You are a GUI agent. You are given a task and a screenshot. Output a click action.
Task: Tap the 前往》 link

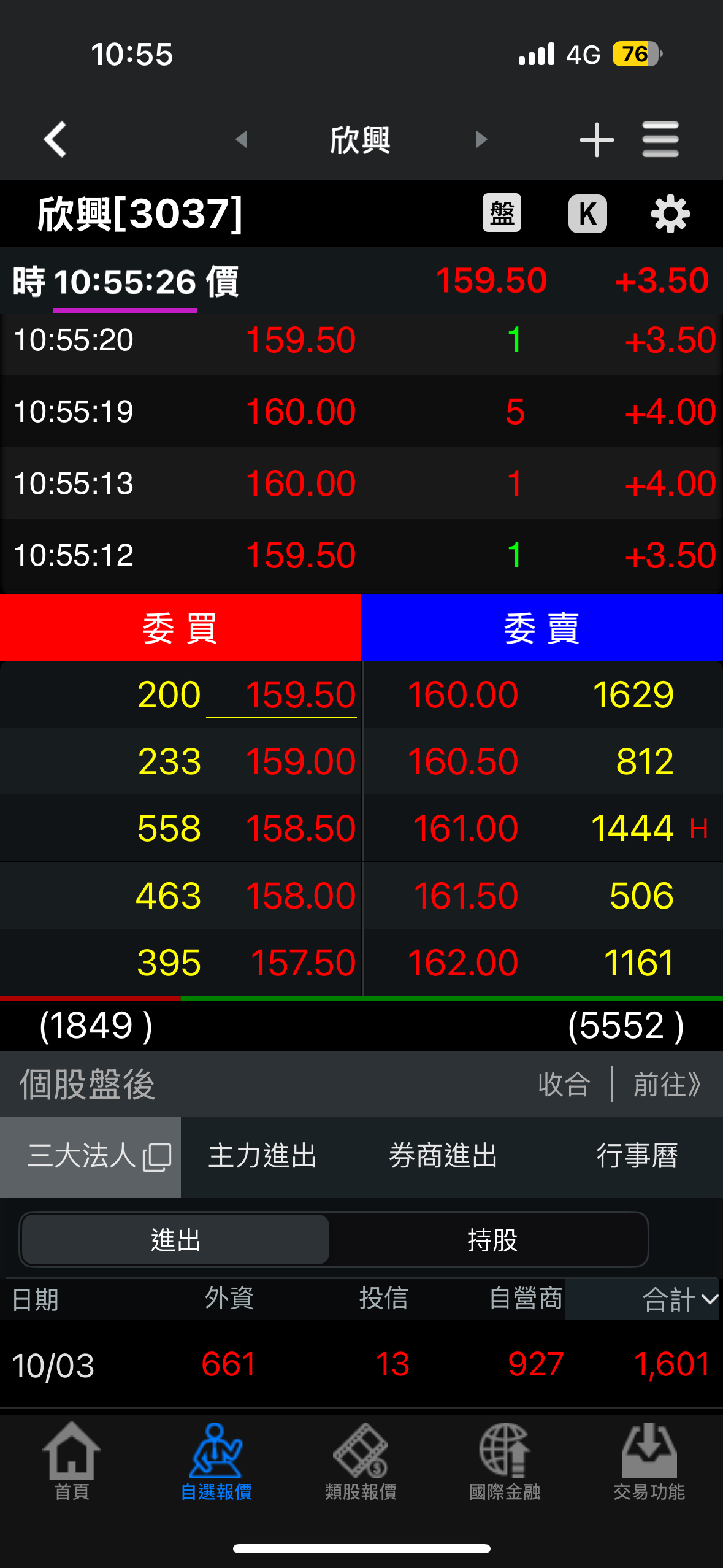(667, 1084)
